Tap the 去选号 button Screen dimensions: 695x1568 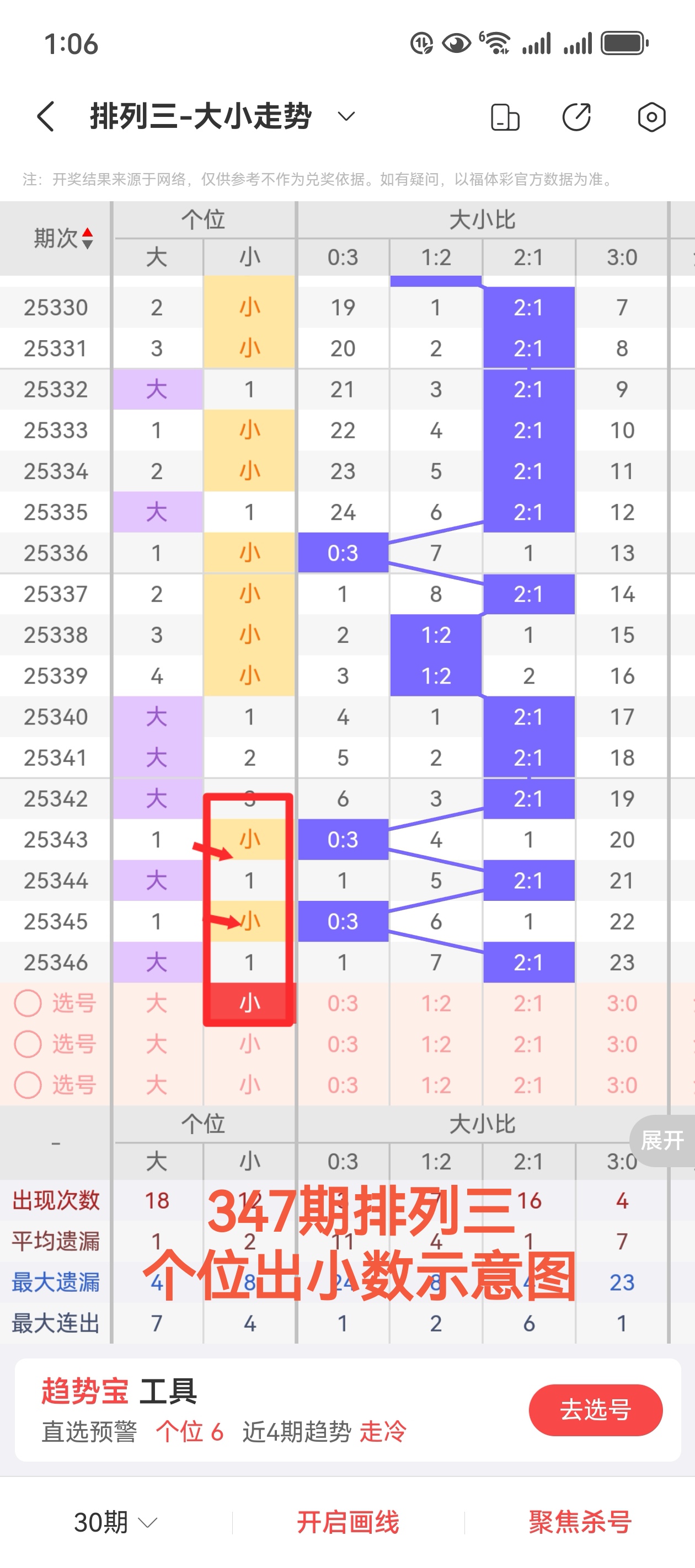pyautogui.click(x=595, y=1410)
